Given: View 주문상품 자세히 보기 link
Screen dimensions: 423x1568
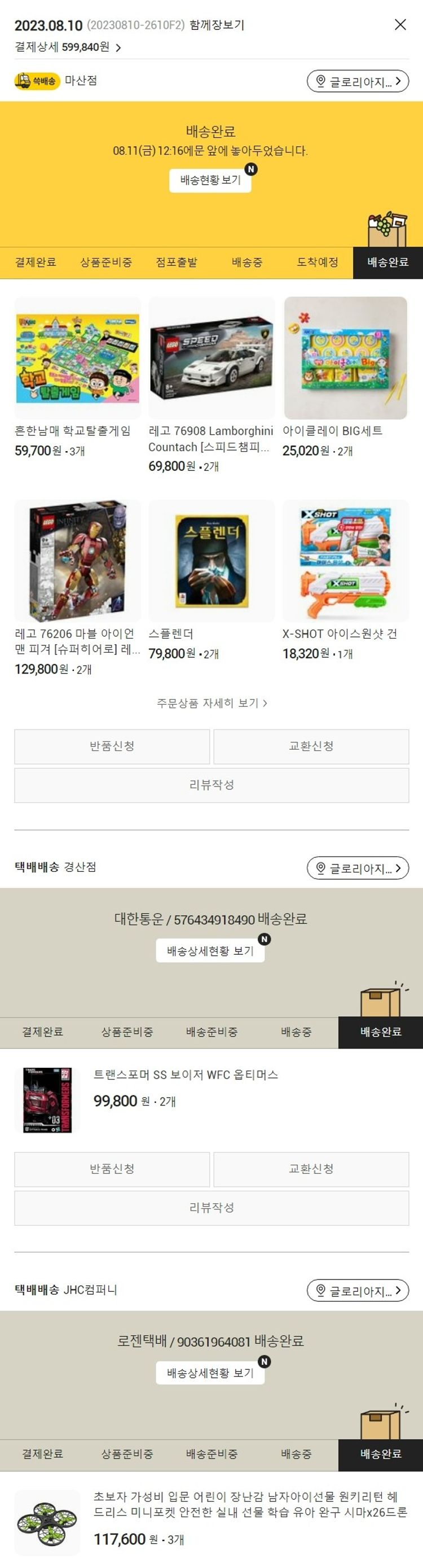Looking at the screenshot, I should pyautogui.click(x=211, y=703).
